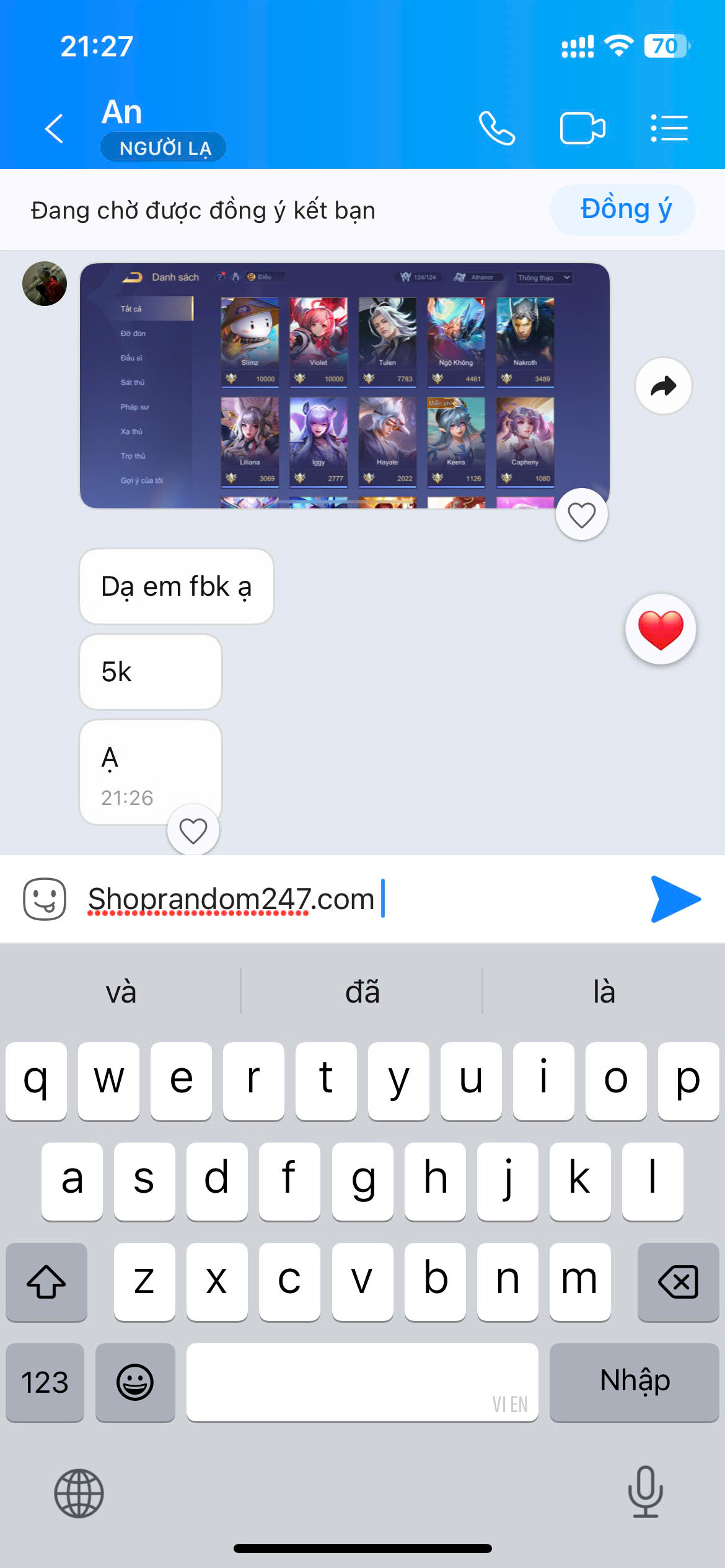The width and height of the screenshot is (725, 1568).
Task: Open the sticker picker beside message box
Action: 45,899
